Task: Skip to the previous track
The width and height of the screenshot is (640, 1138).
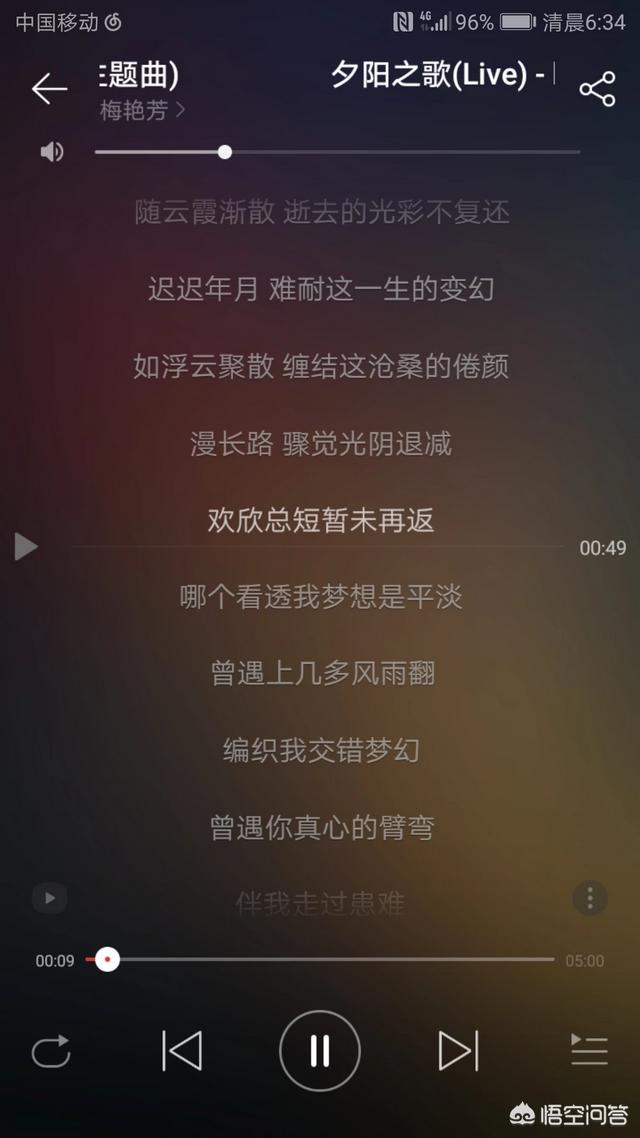Action: [181, 1050]
